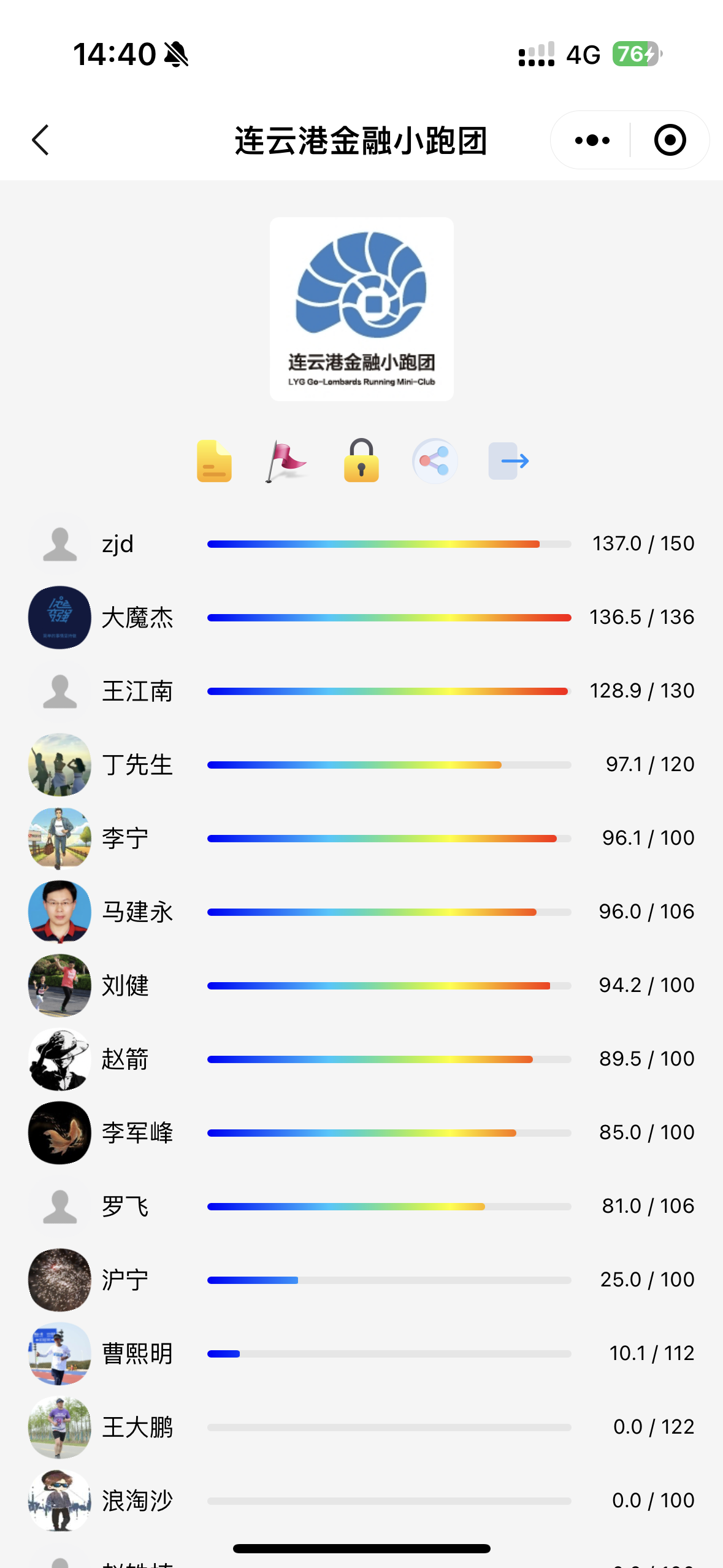
Task: Share the running club
Action: 435,461
